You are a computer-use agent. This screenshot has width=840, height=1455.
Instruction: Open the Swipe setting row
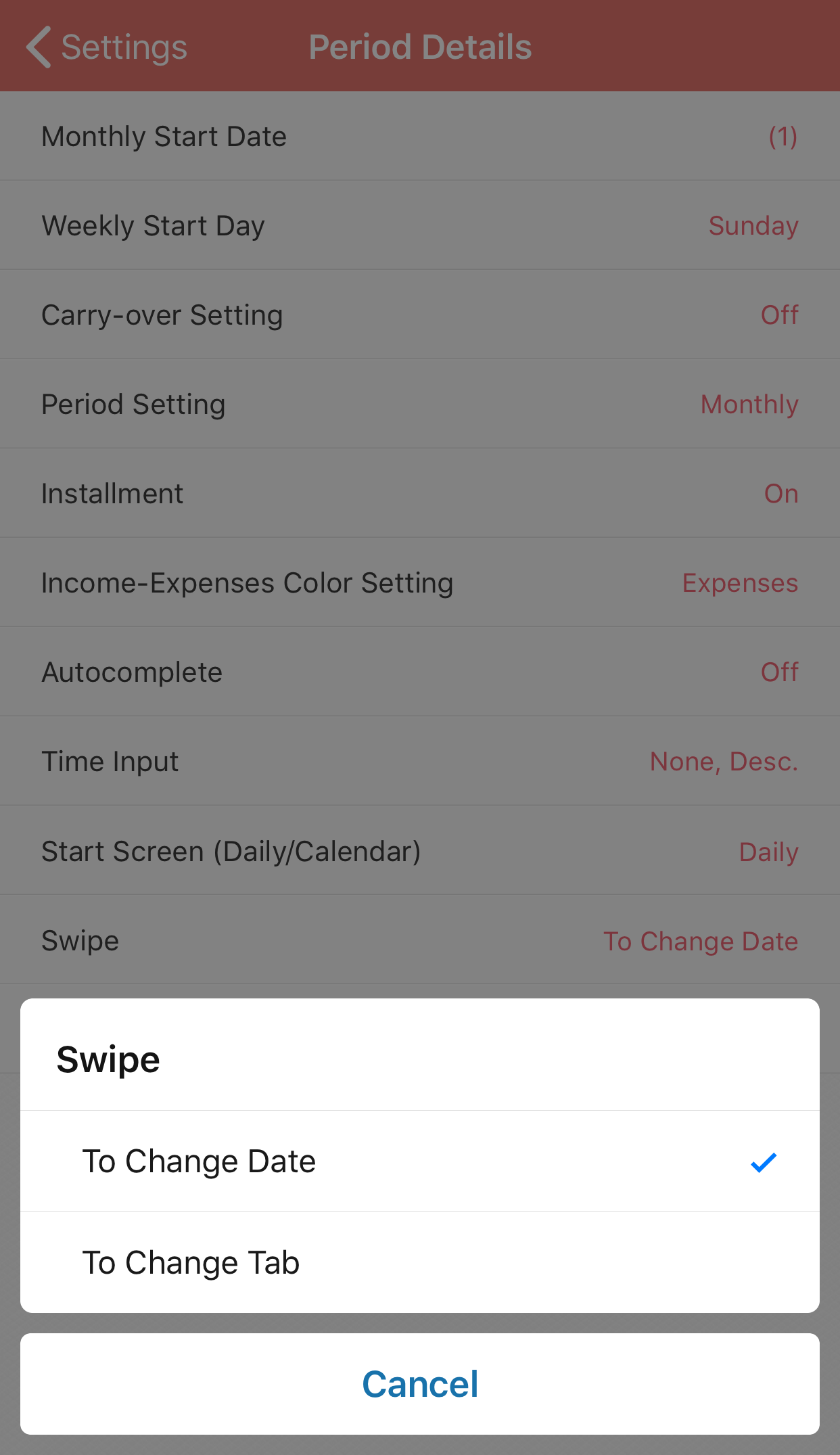click(420, 940)
